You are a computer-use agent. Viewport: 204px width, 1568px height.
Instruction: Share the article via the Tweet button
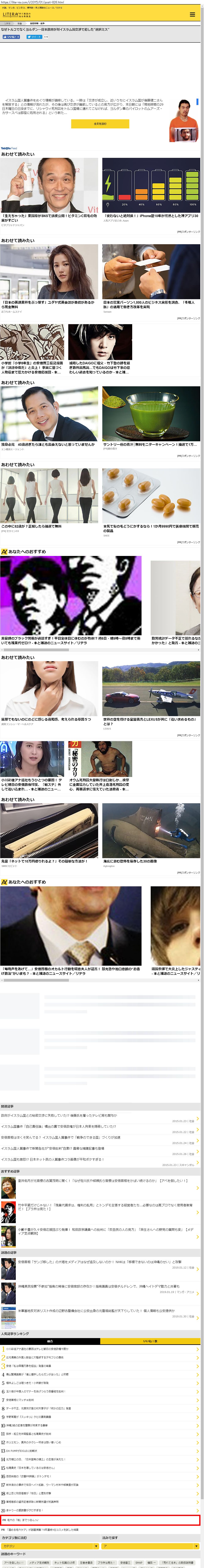click(x=34, y=36)
